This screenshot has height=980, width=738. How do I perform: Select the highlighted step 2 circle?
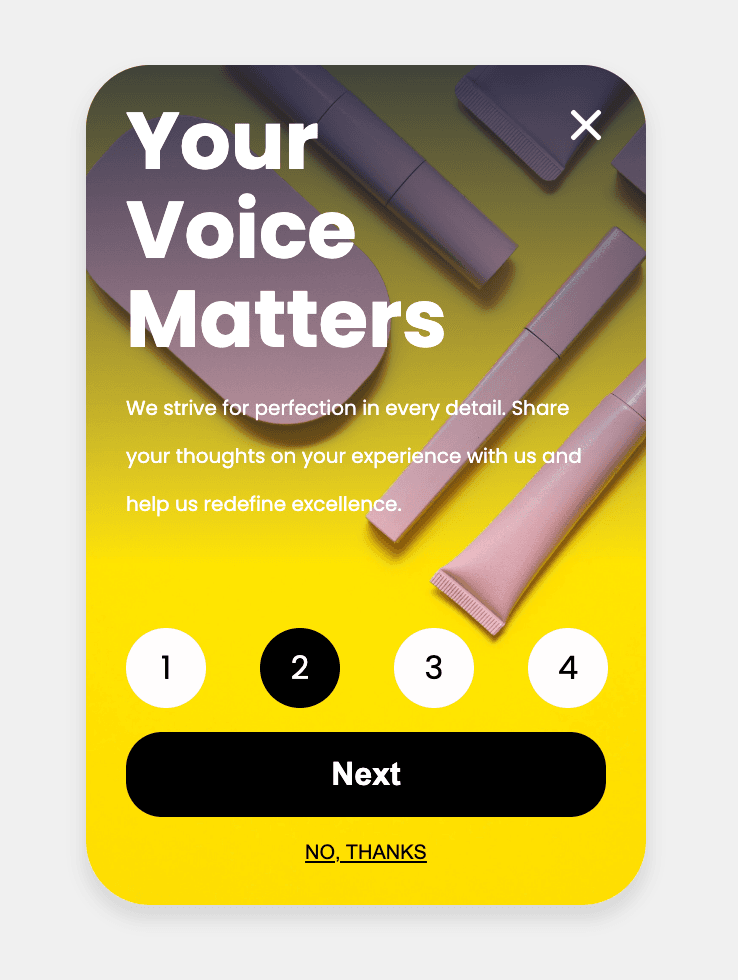(299, 668)
